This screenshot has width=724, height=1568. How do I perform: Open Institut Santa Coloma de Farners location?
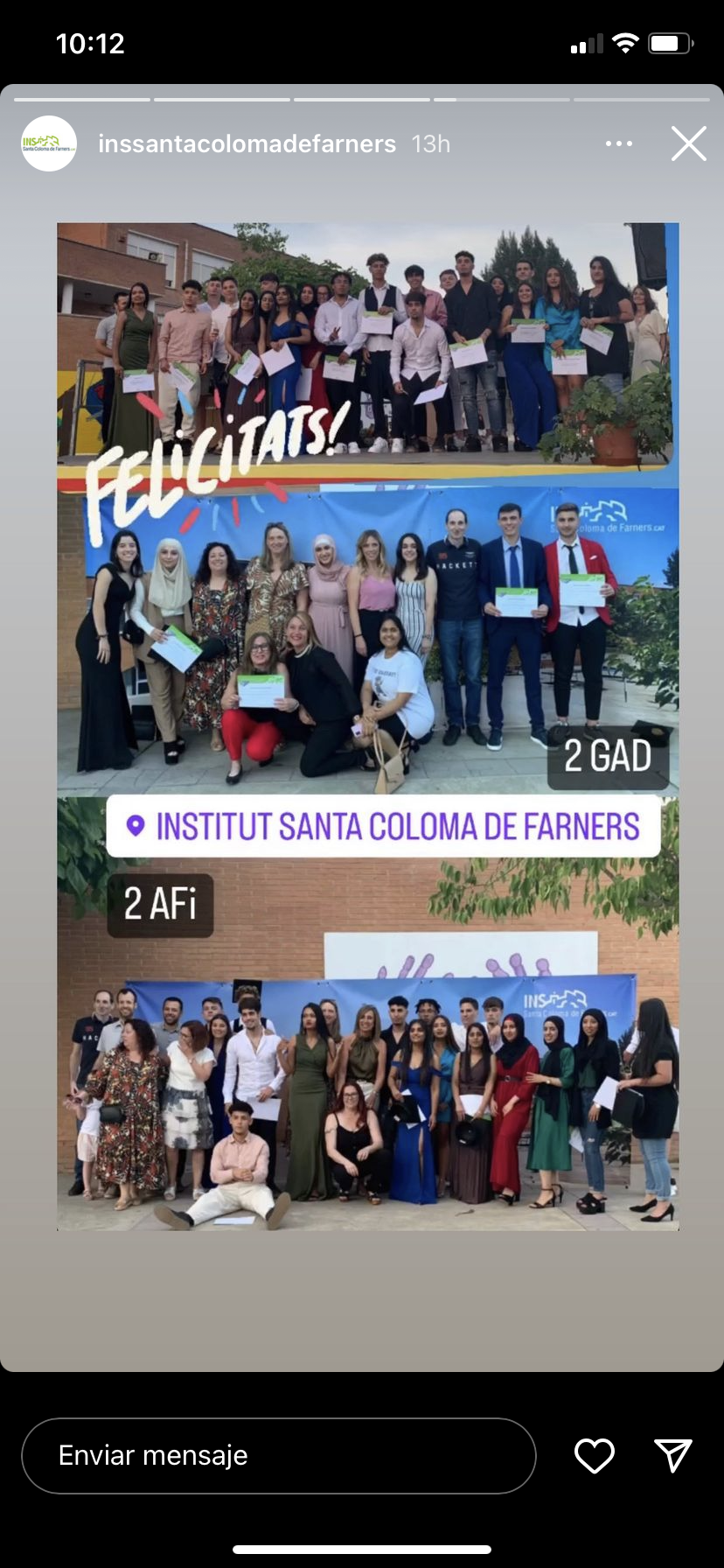click(383, 826)
